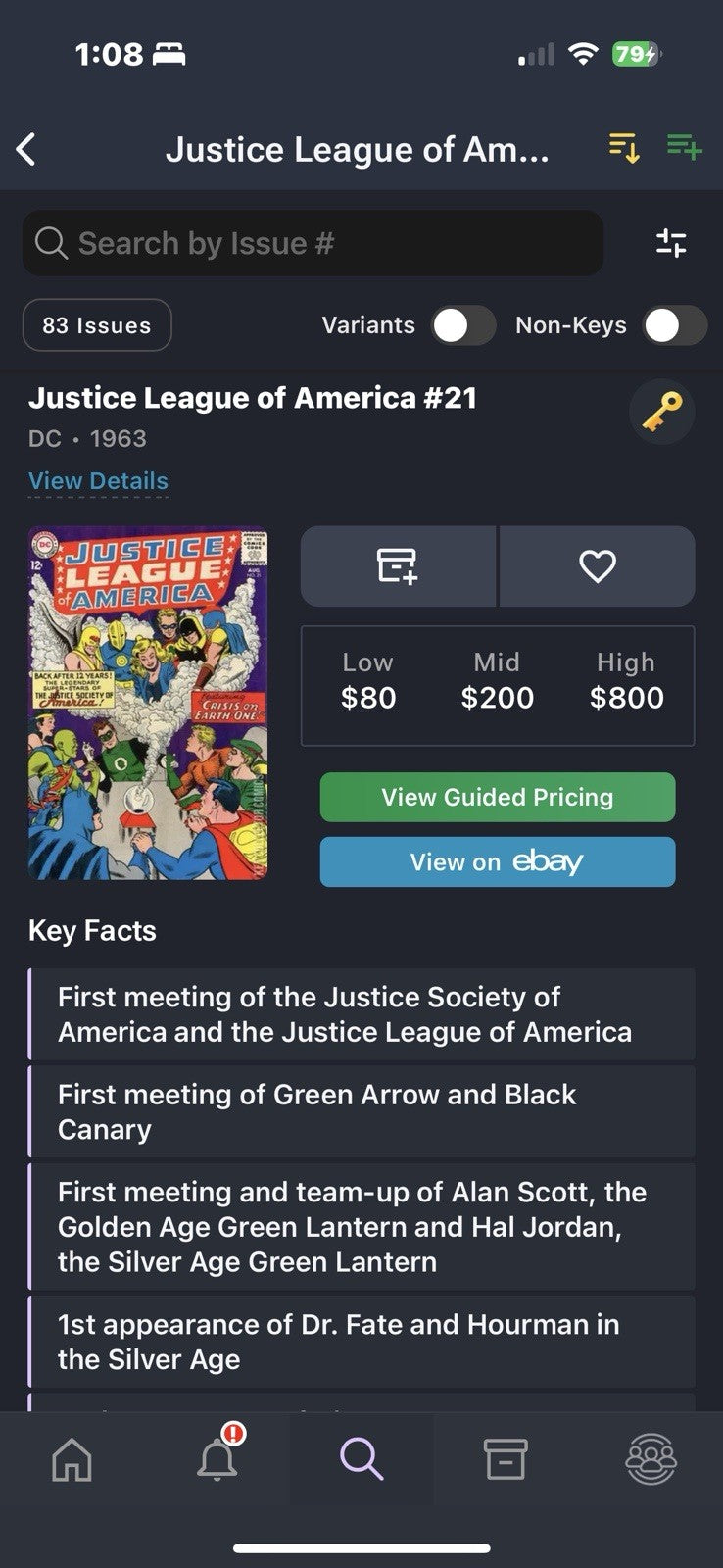723x1568 pixels.
Task: Open Justice League #21 cover image
Action: tap(149, 704)
